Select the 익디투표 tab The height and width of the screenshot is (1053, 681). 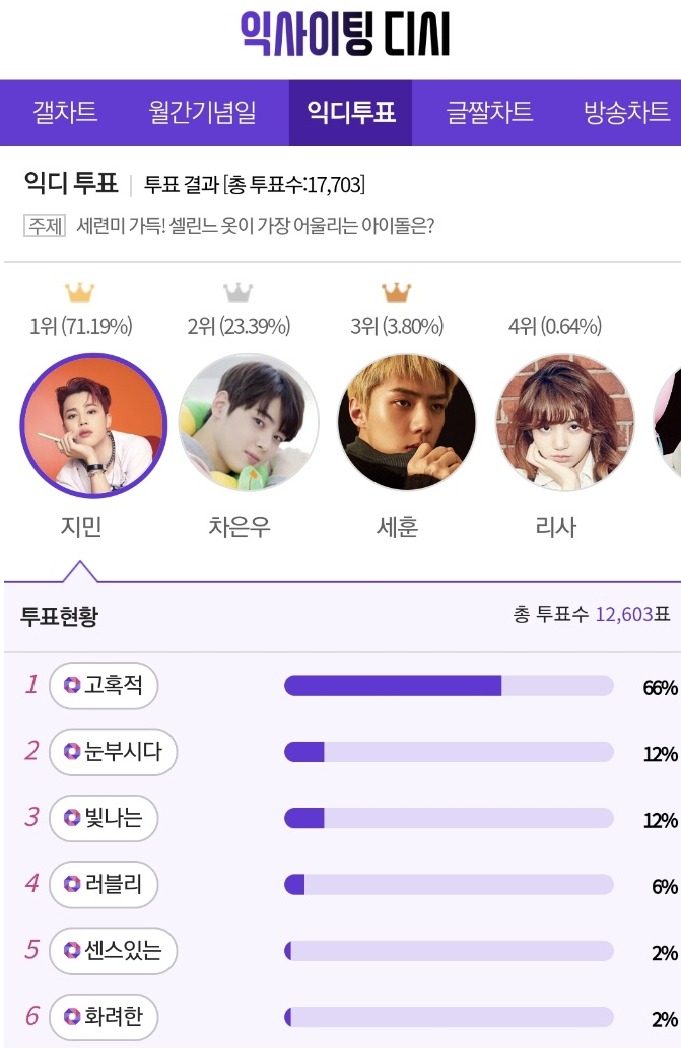(350, 112)
